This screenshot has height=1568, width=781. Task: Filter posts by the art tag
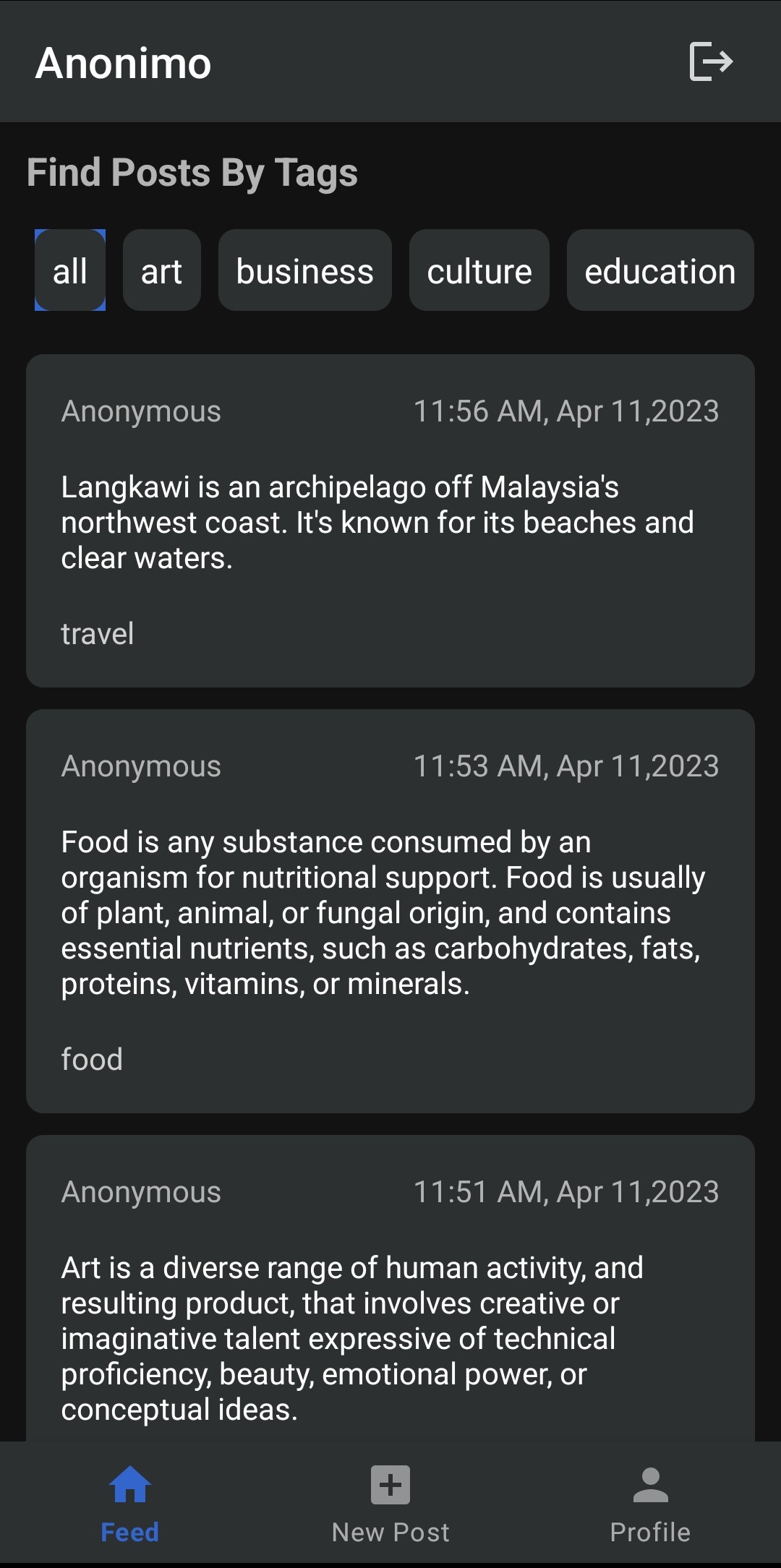[161, 270]
